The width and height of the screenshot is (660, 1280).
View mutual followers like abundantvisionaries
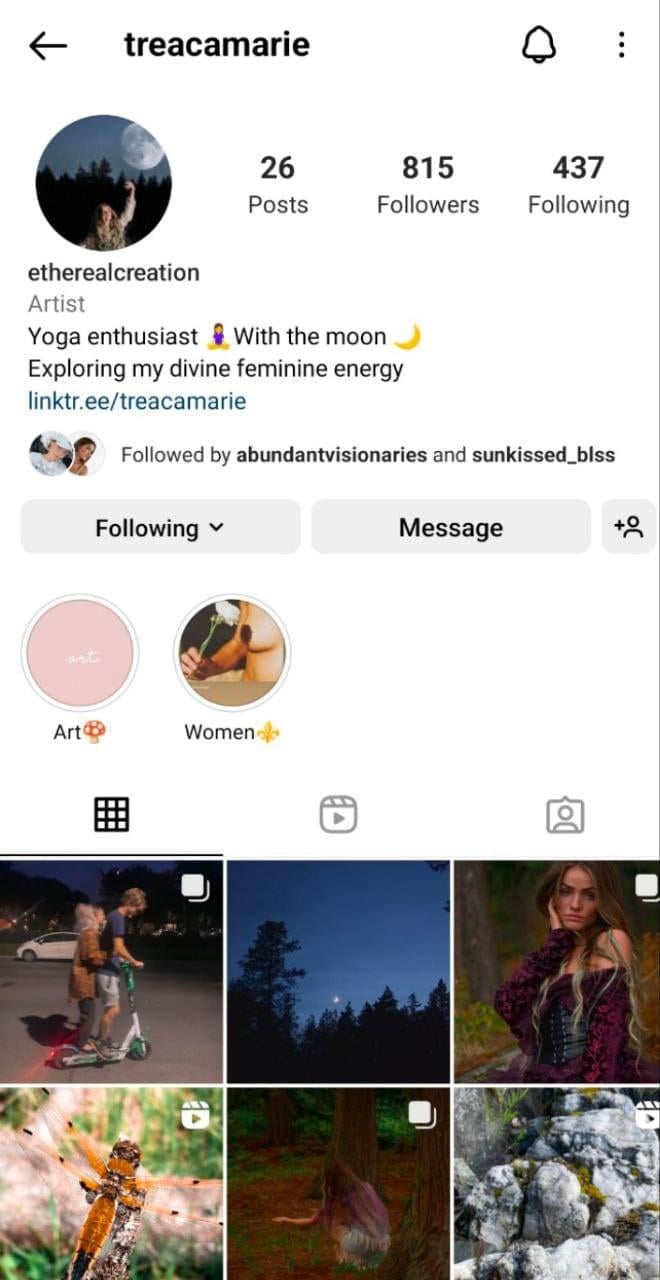367,455
